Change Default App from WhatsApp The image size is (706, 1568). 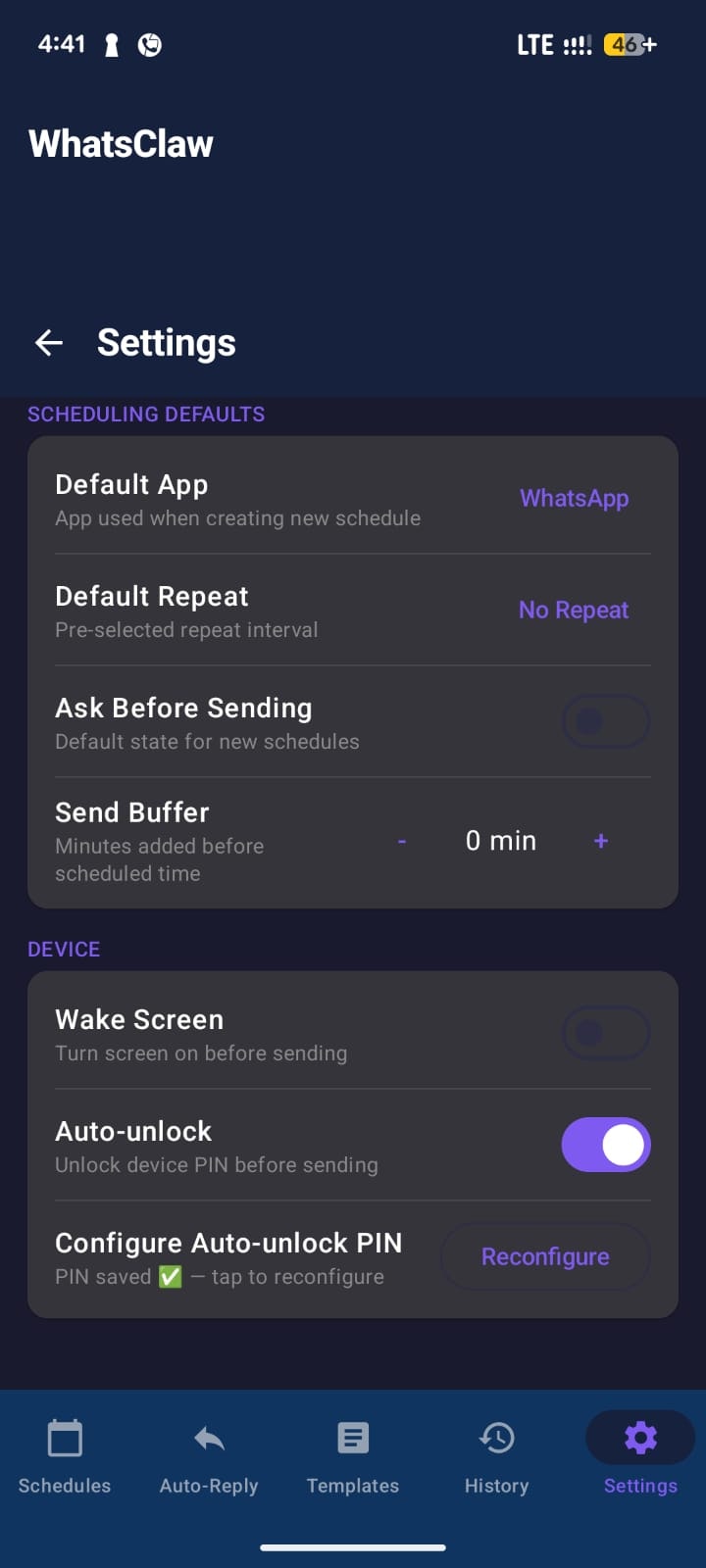click(x=574, y=498)
